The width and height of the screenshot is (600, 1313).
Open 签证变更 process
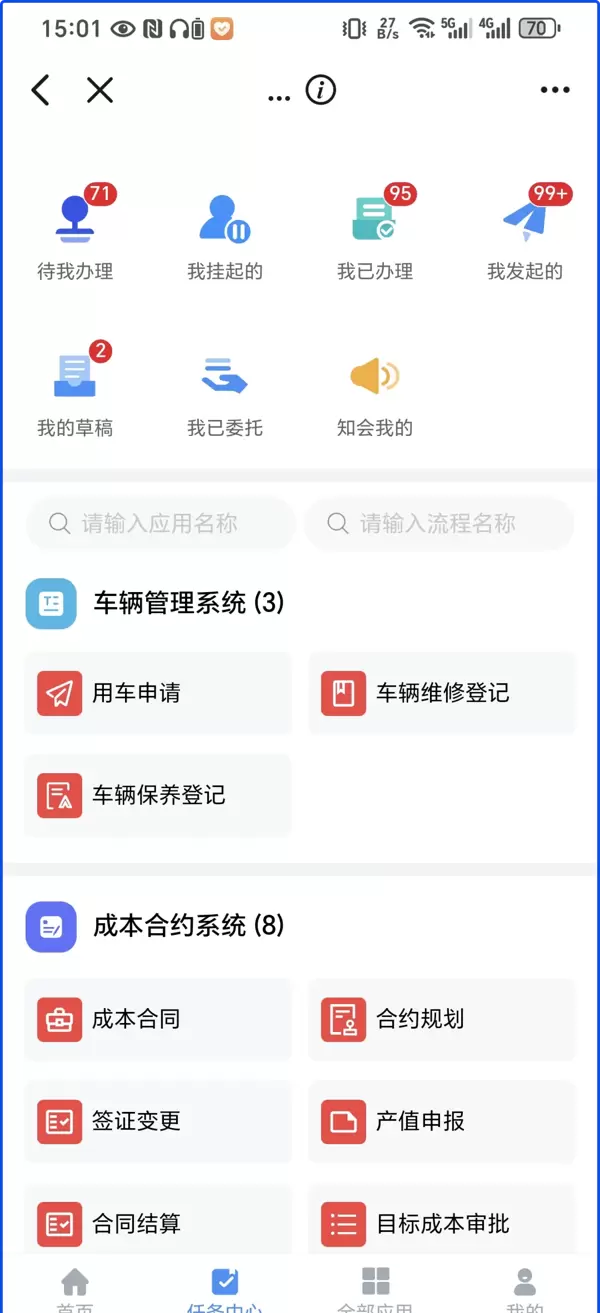pos(158,1121)
